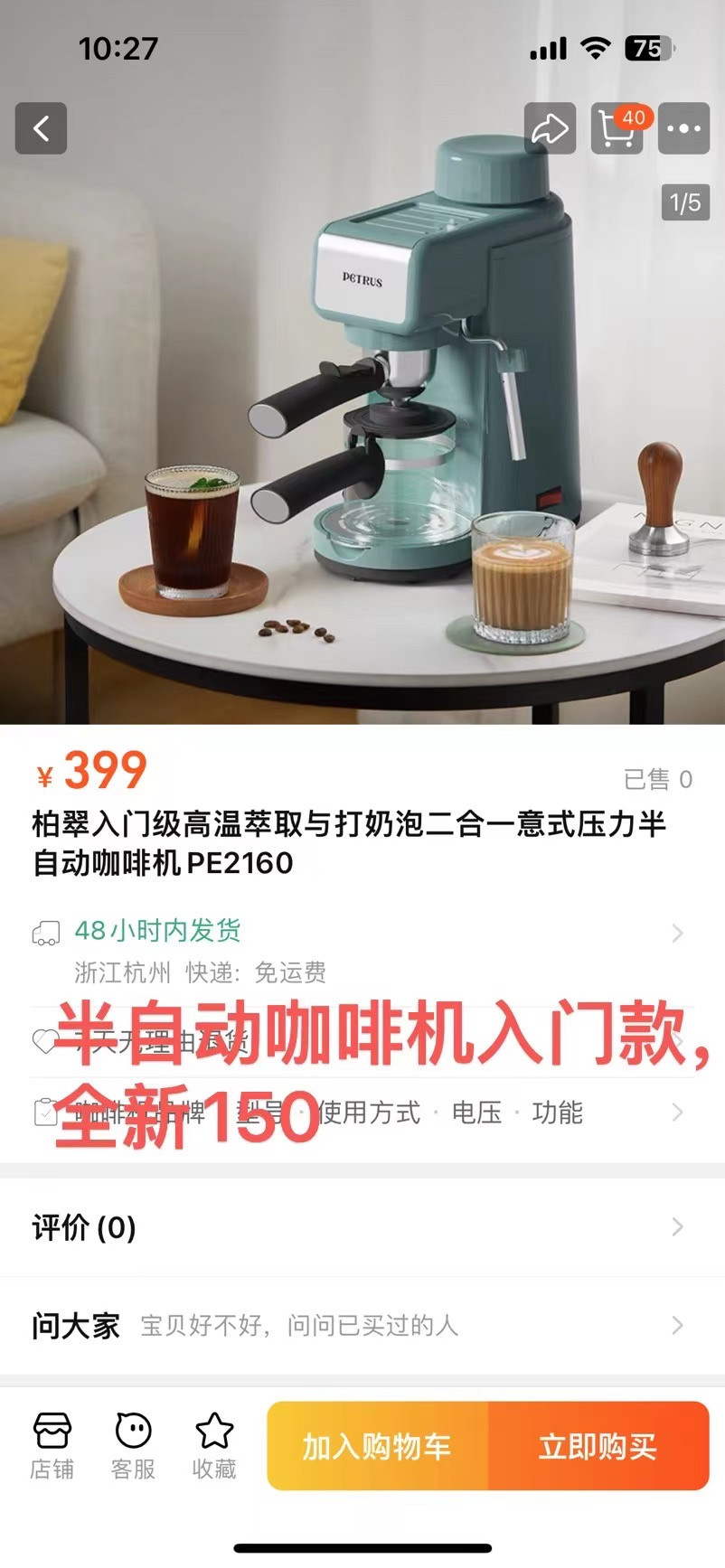Visit the seller's 店铺 page
Screen dimensions: 725x1568
tap(52, 1446)
